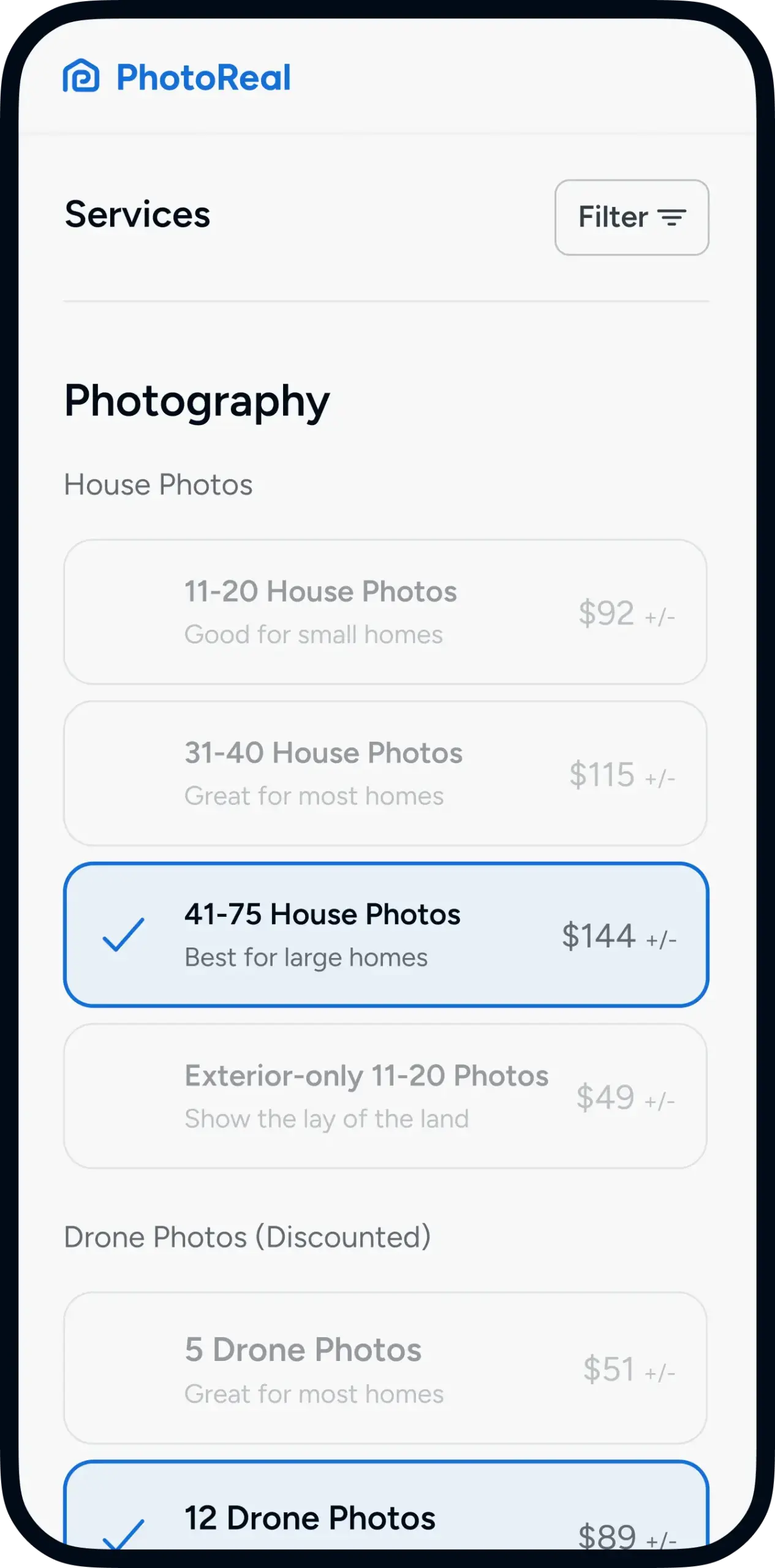This screenshot has height=1568, width=775.
Task: Deselect the 41-75 House Photos package
Action: (x=385, y=934)
